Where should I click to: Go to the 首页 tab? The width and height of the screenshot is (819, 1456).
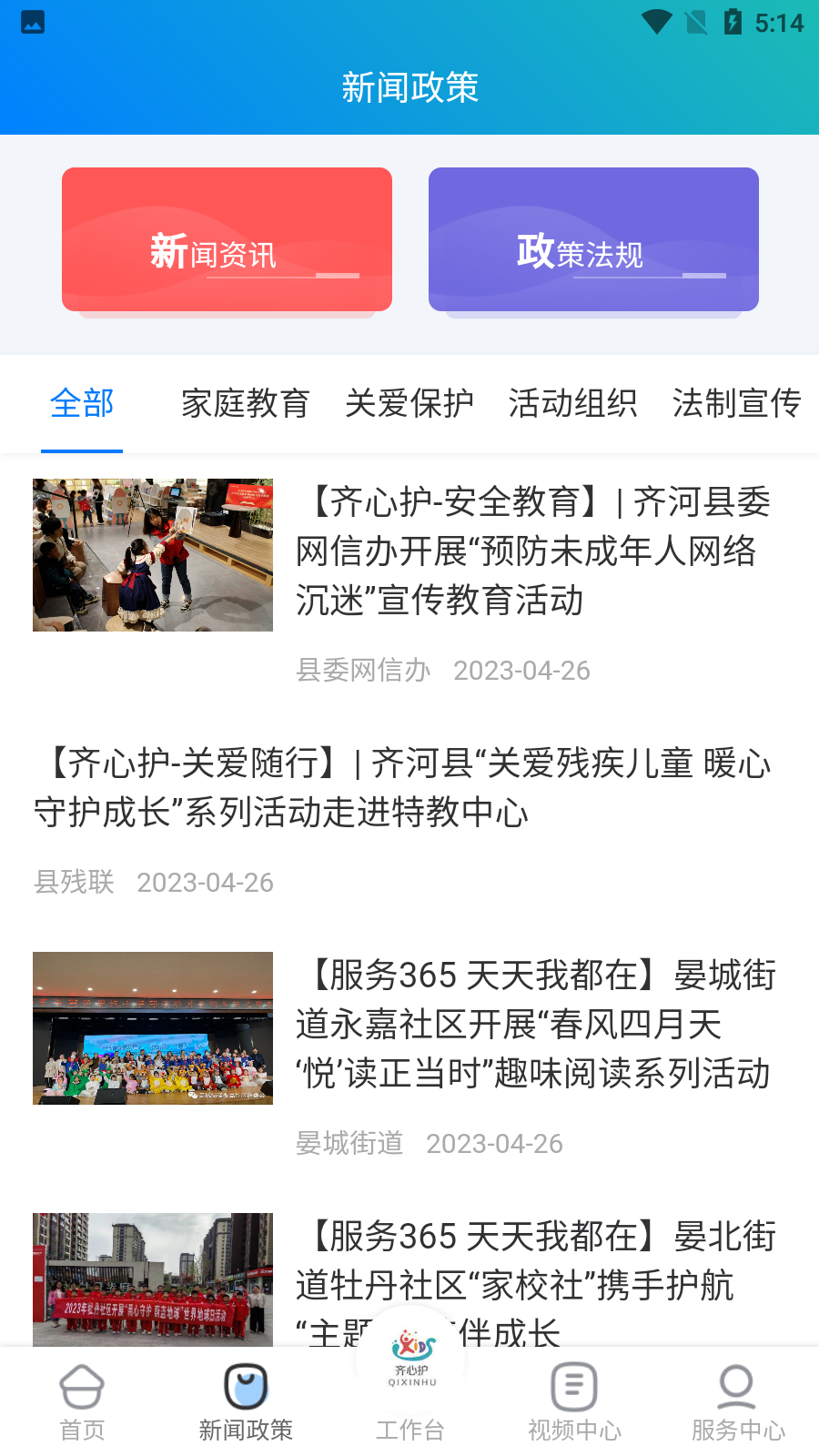[x=82, y=1402]
